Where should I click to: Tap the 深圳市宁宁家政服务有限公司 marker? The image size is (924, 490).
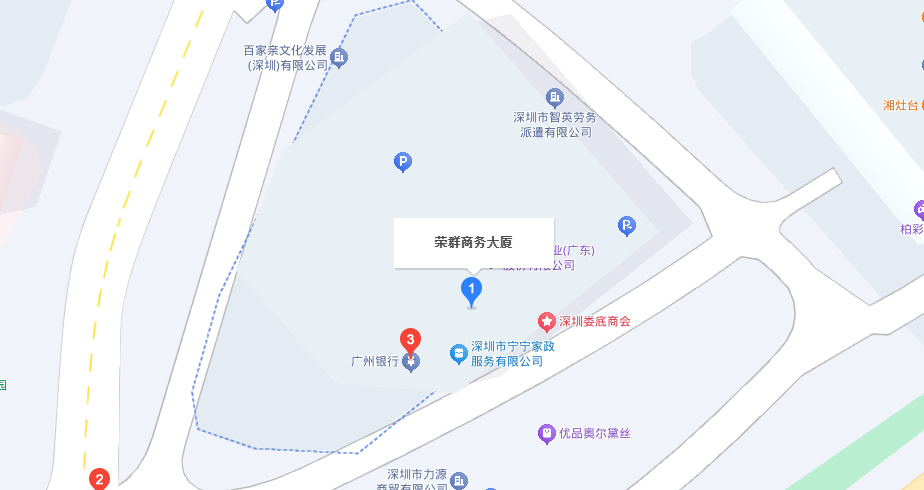(x=458, y=353)
